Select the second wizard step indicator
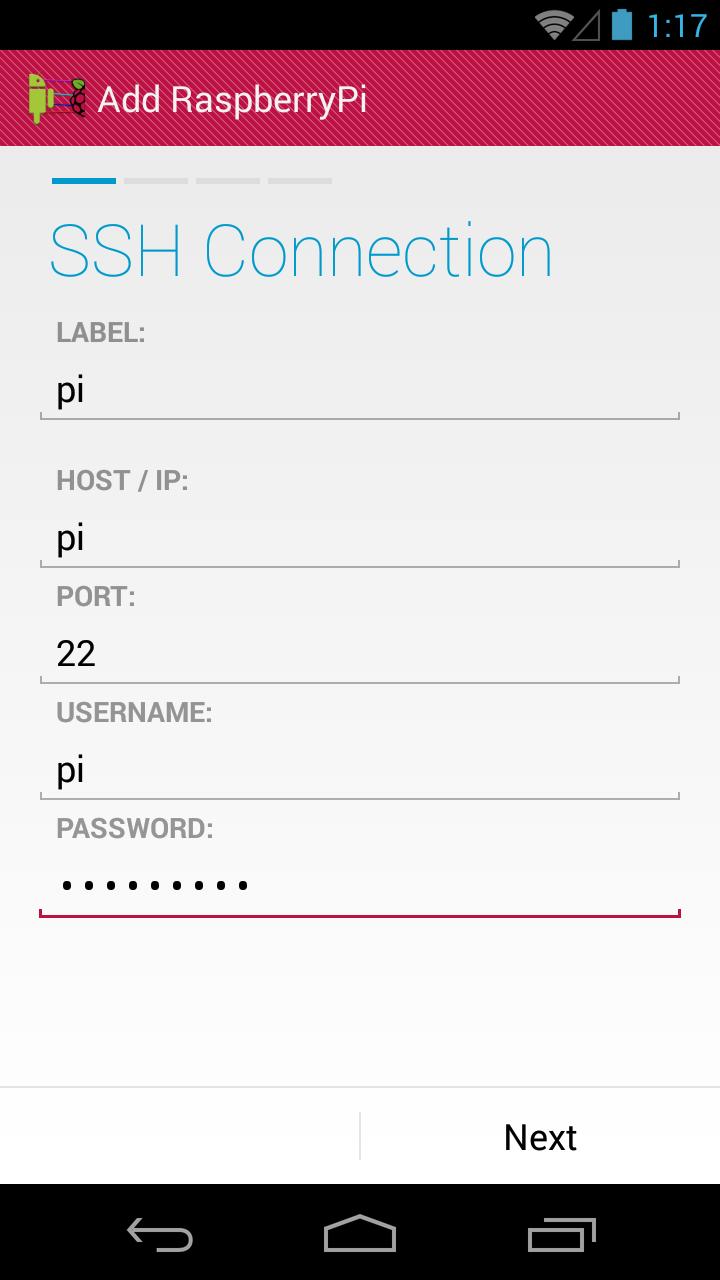The width and height of the screenshot is (720, 1280). point(156,181)
